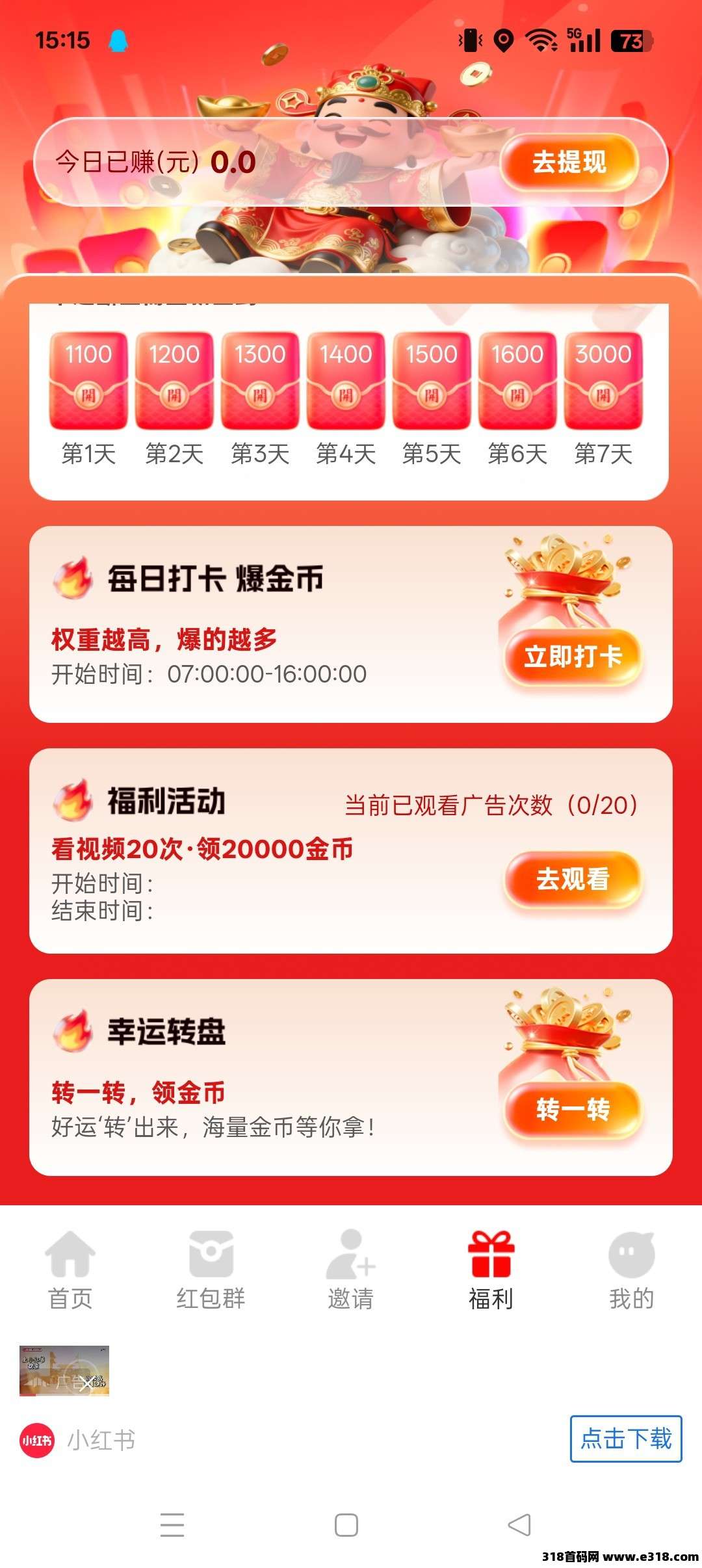
Task: Go to the 我的 tab
Action: point(631,1270)
